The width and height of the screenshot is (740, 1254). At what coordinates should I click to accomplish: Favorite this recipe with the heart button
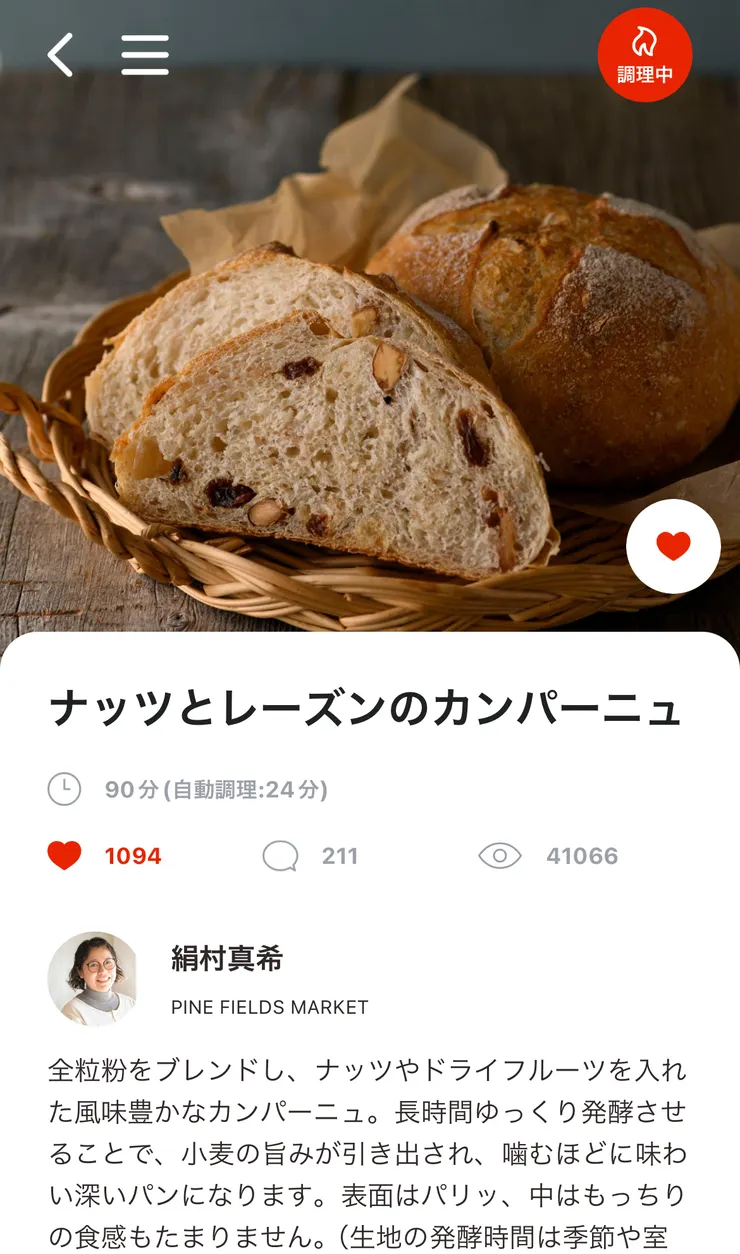click(673, 546)
